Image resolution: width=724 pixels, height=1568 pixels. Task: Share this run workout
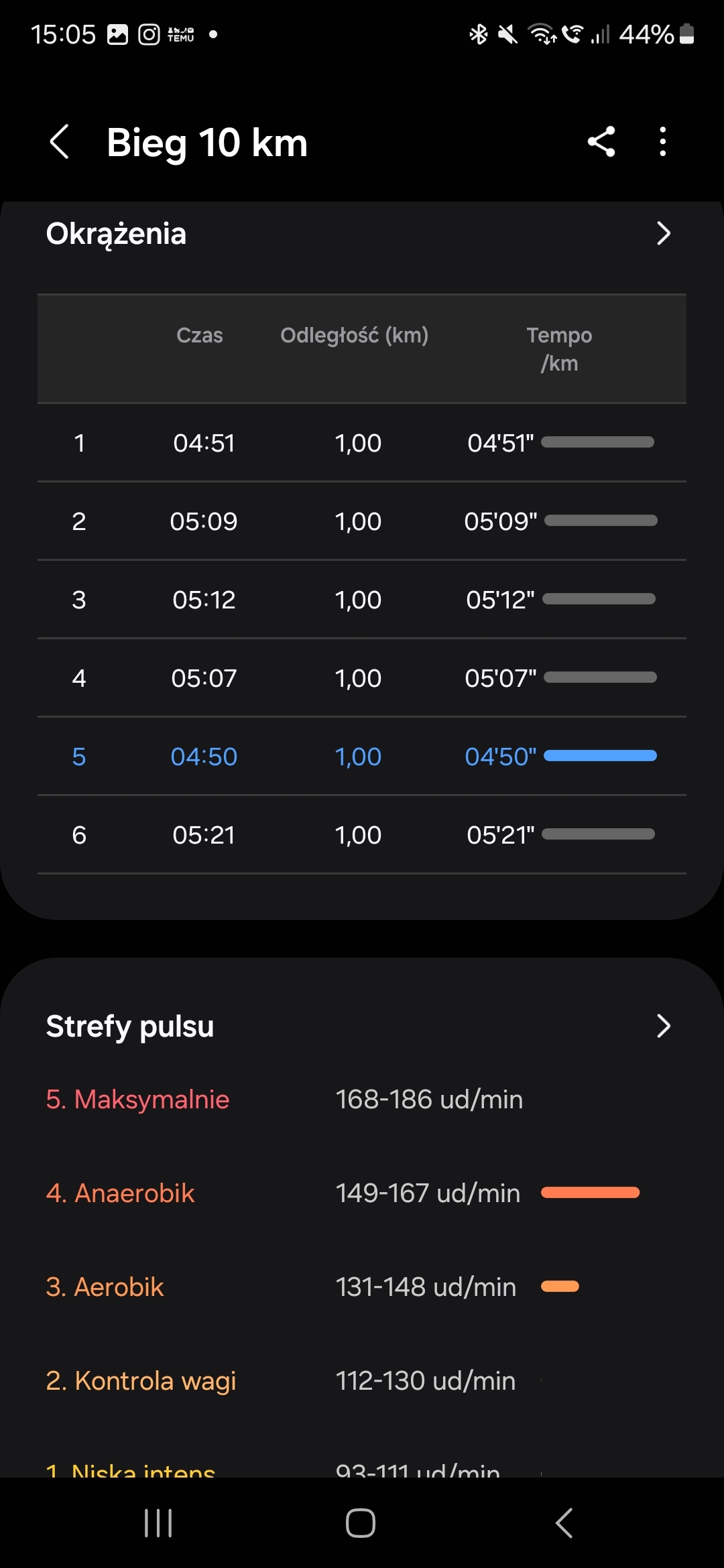tap(601, 142)
